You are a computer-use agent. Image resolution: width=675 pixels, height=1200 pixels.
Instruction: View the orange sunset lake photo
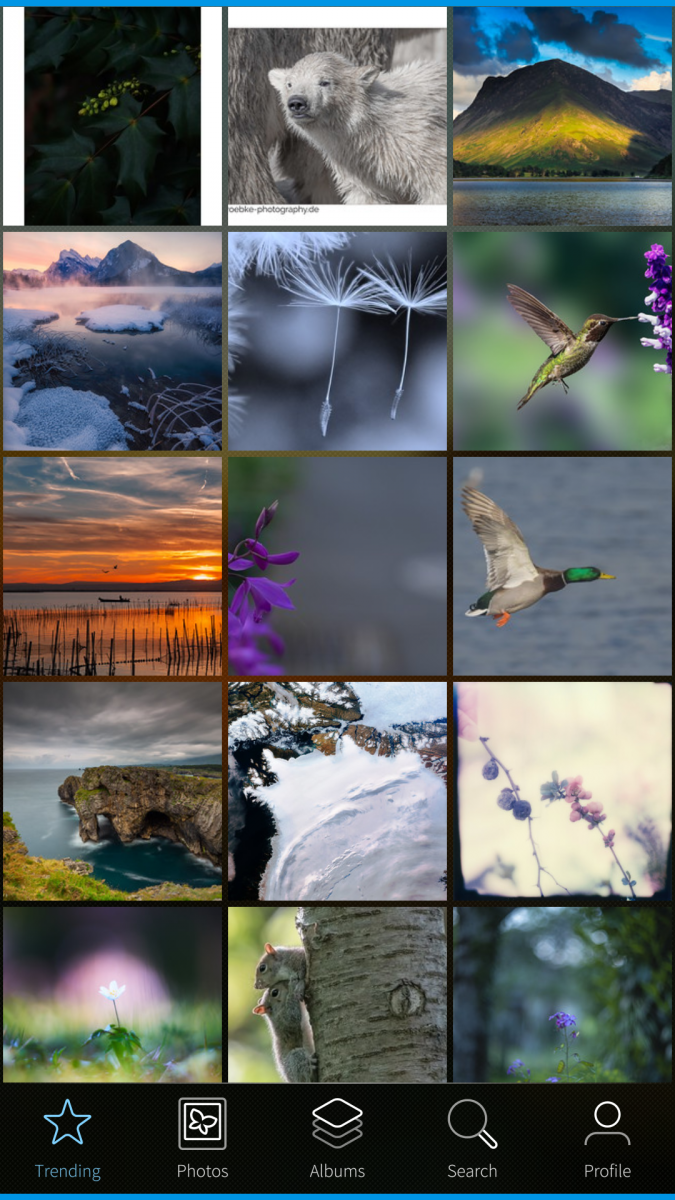112,566
